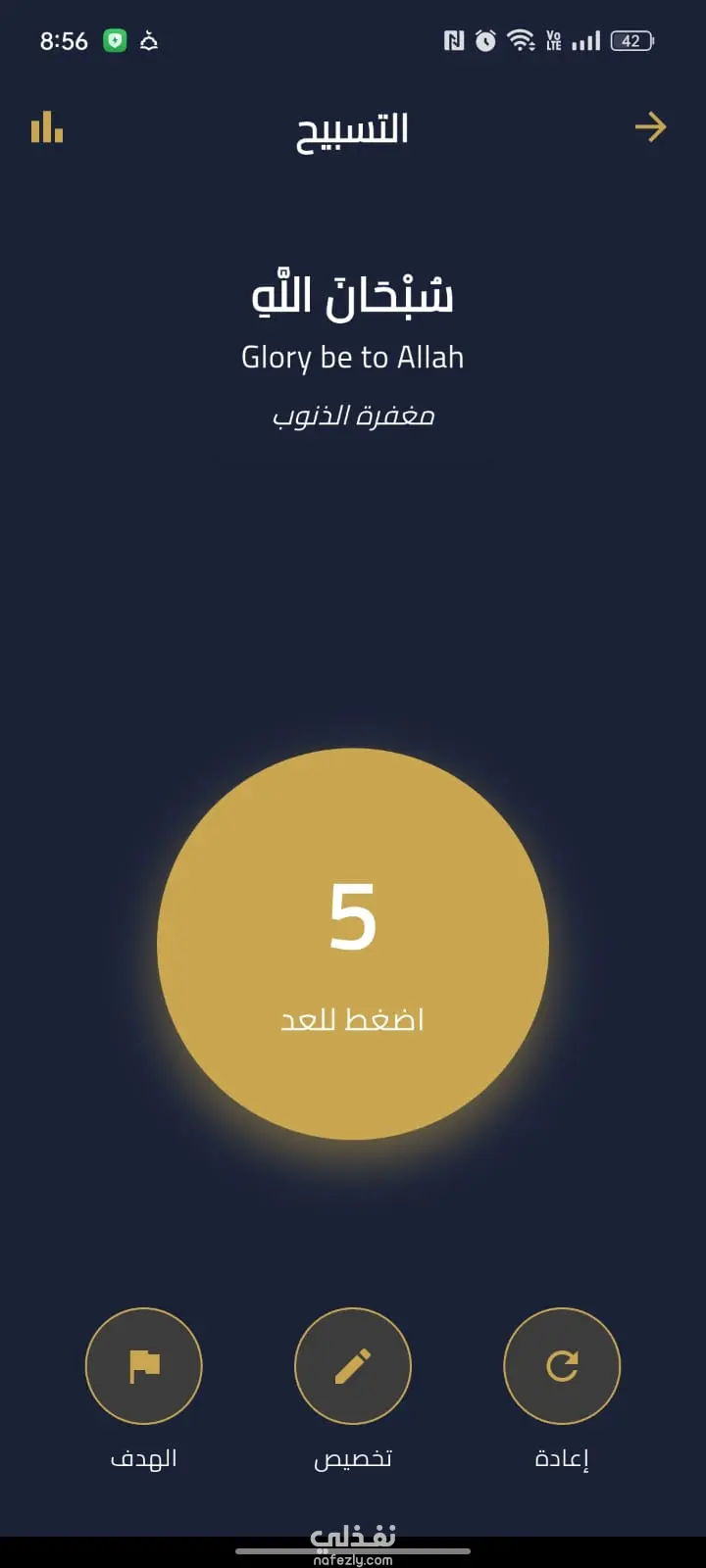Open customization with the pencil button
This screenshot has width=706, height=1568.
(x=353, y=1366)
